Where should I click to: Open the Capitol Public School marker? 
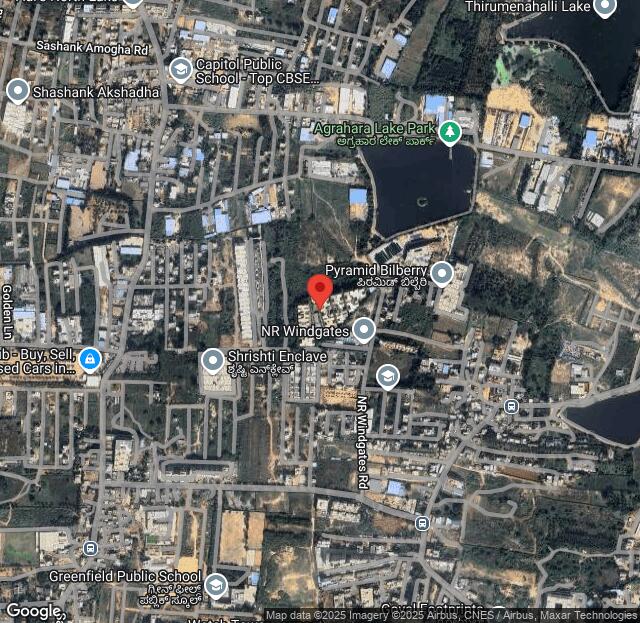click(181, 69)
